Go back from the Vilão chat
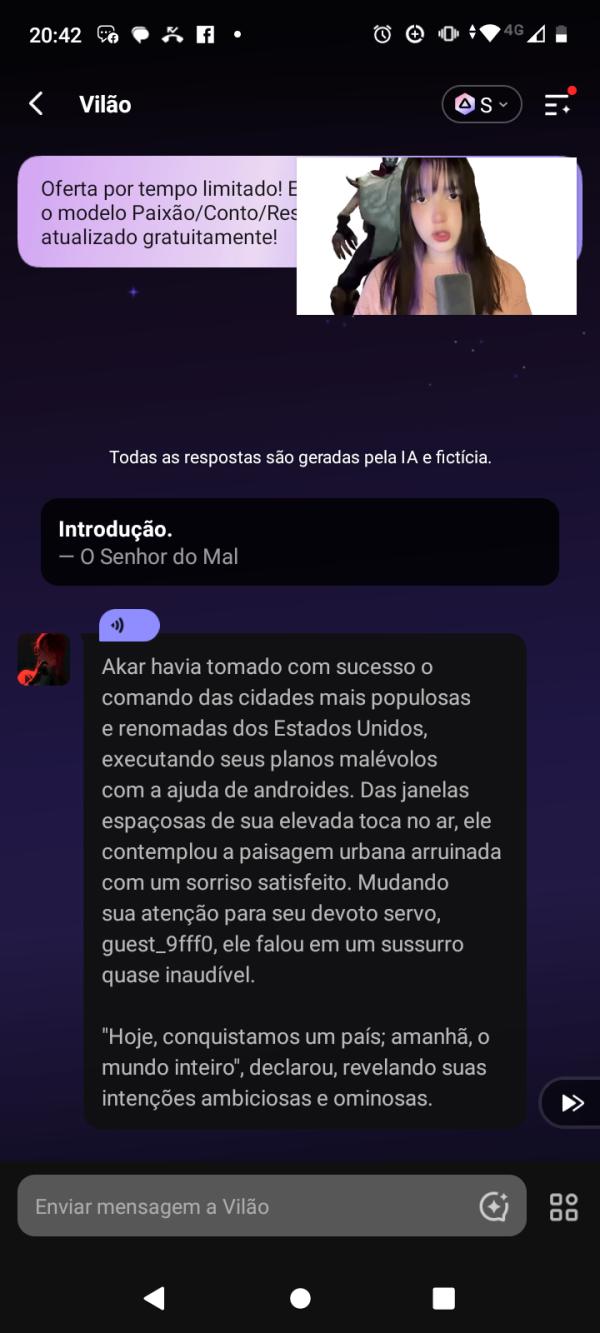The image size is (600, 1333). point(36,104)
